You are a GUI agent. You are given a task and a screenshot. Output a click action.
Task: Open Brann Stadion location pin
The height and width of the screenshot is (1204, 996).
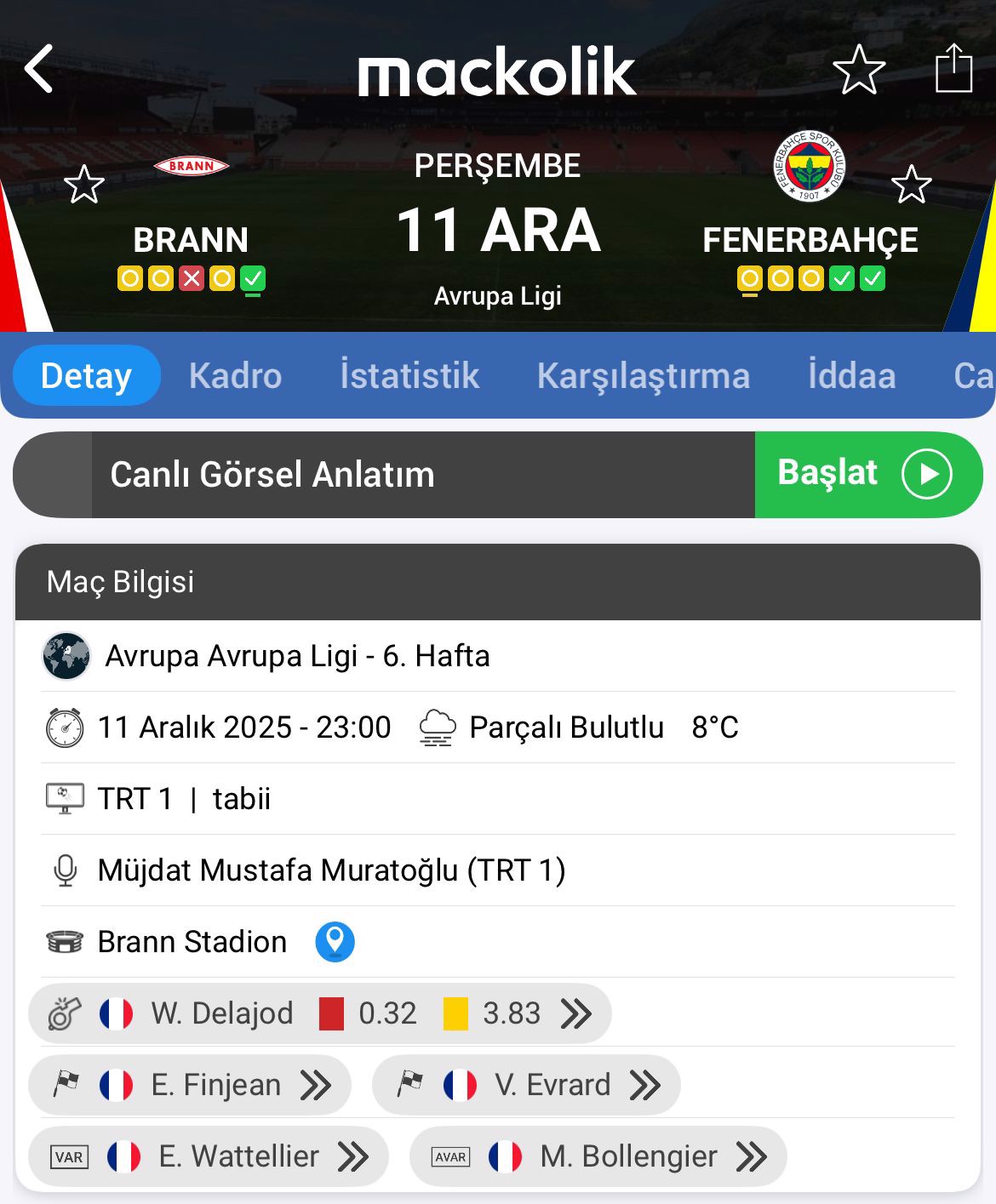click(x=335, y=942)
